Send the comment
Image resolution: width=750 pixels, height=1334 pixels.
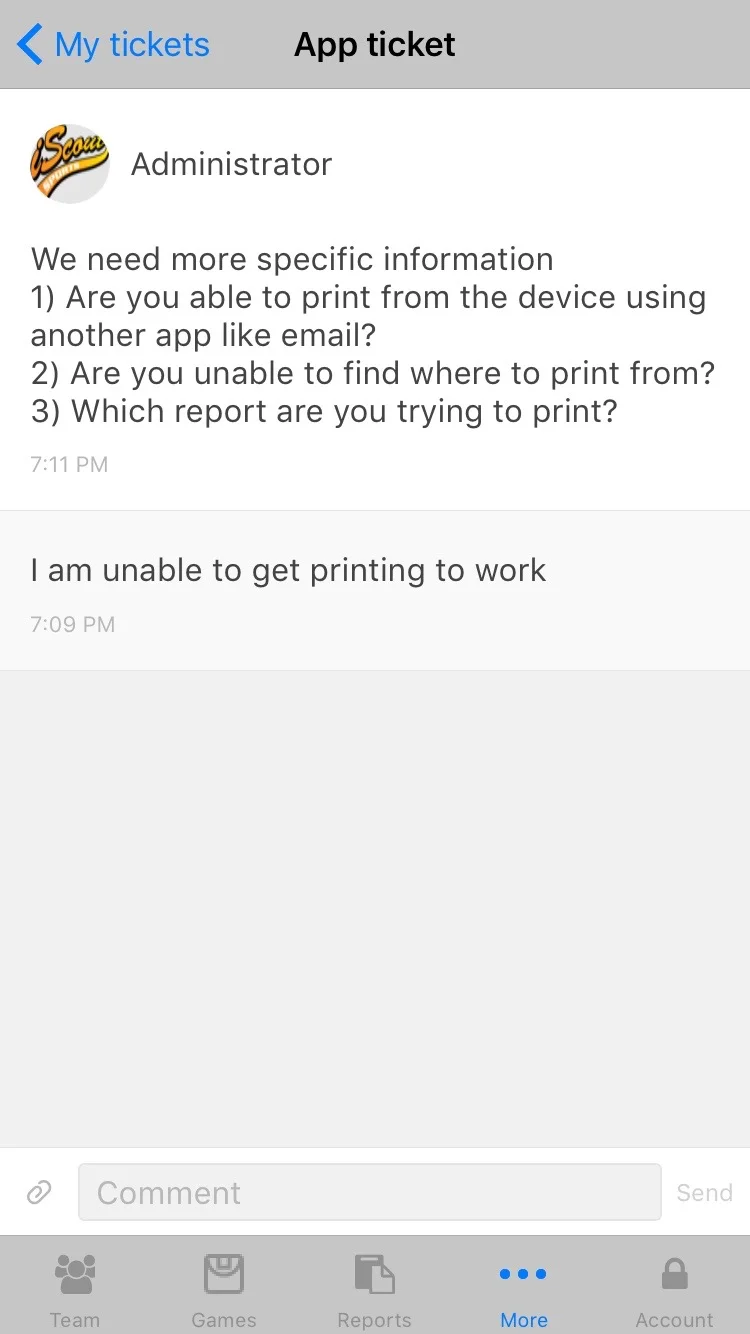pyautogui.click(x=704, y=1192)
